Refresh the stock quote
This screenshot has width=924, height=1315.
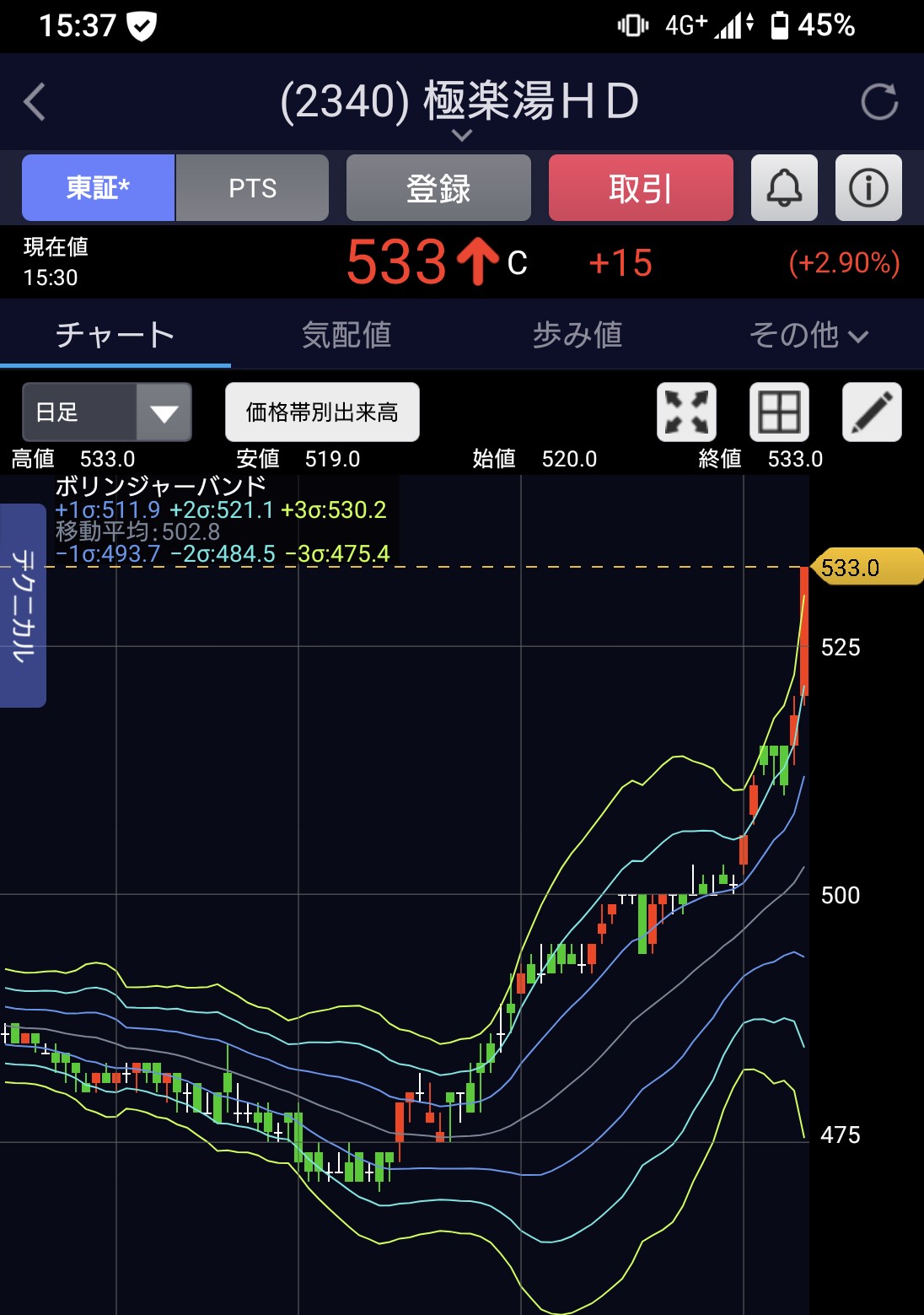click(879, 102)
